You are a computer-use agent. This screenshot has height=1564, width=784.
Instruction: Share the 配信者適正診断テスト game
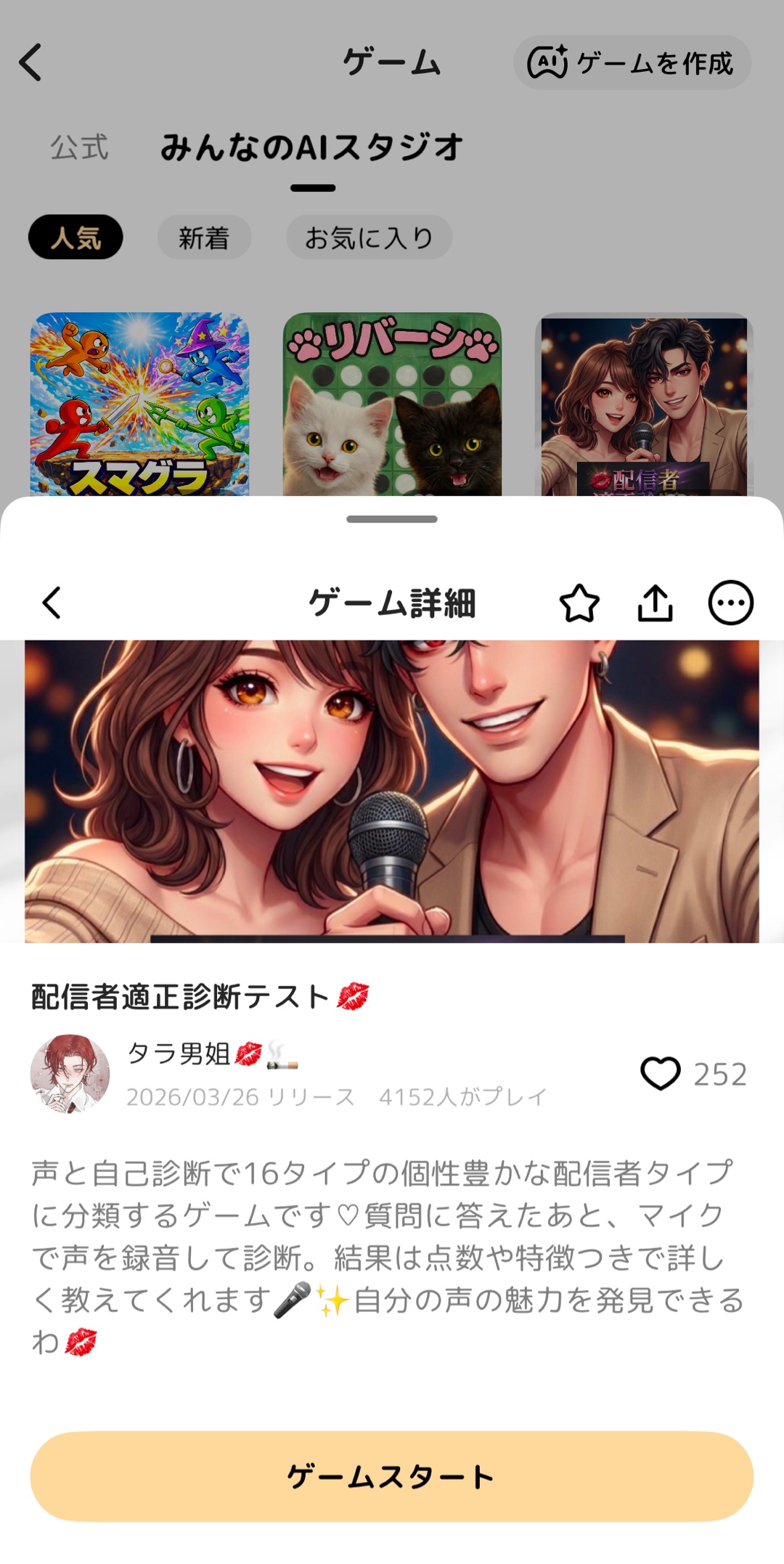(655, 603)
